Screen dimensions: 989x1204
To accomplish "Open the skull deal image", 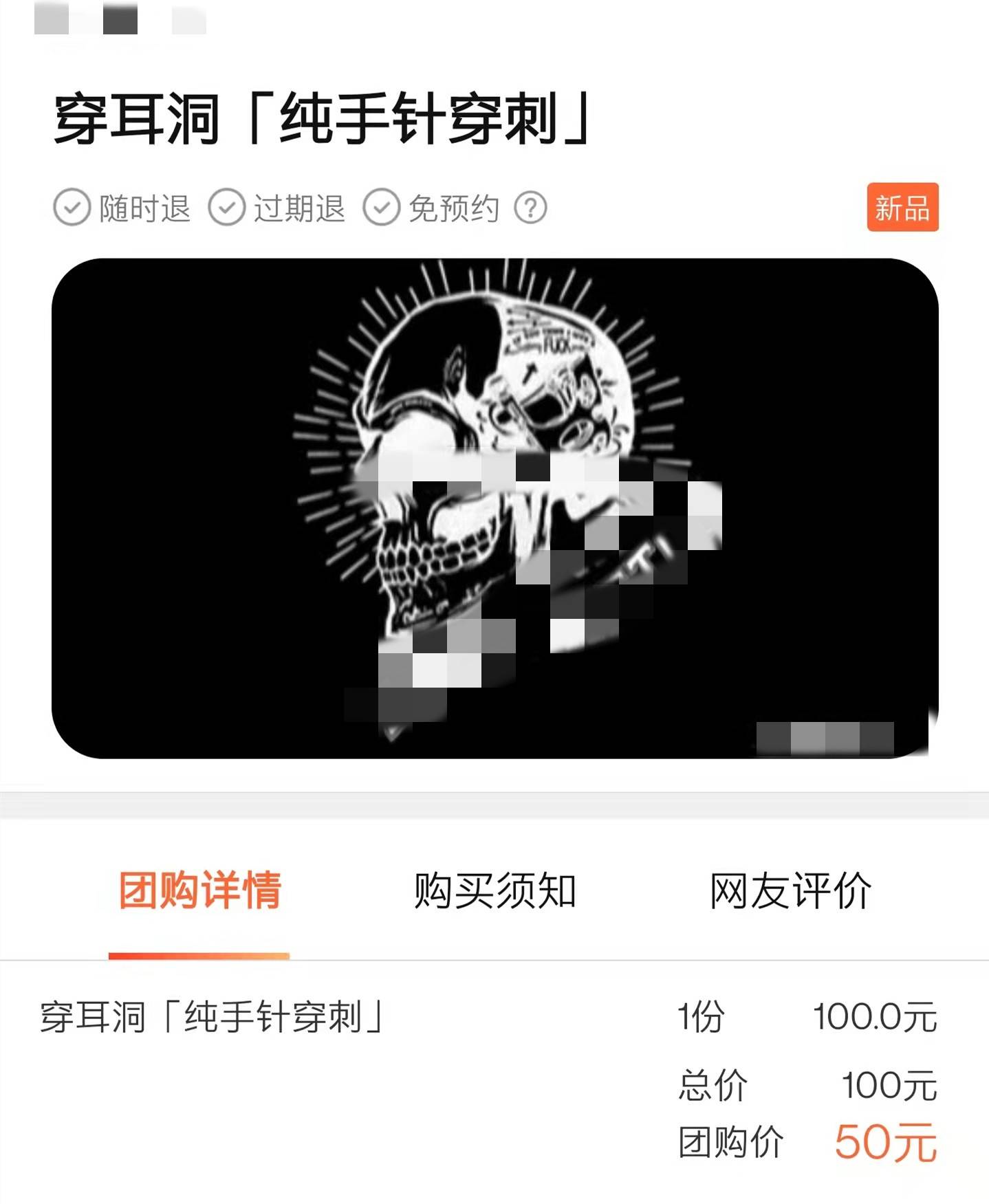I will pyautogui.click(x=494, y=508).
